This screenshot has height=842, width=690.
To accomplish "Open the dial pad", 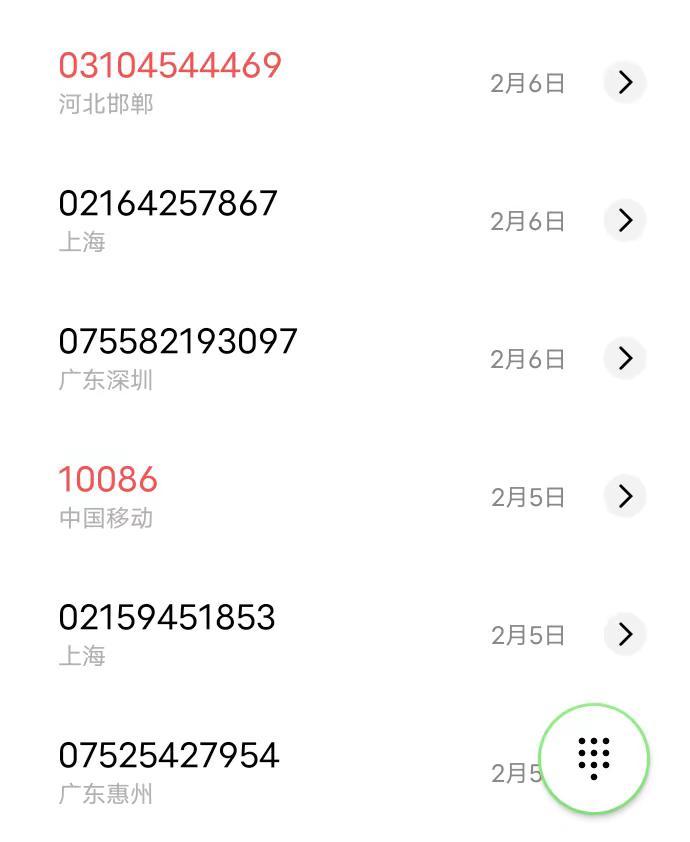I will pyautogui.click(x=594, y=758).
